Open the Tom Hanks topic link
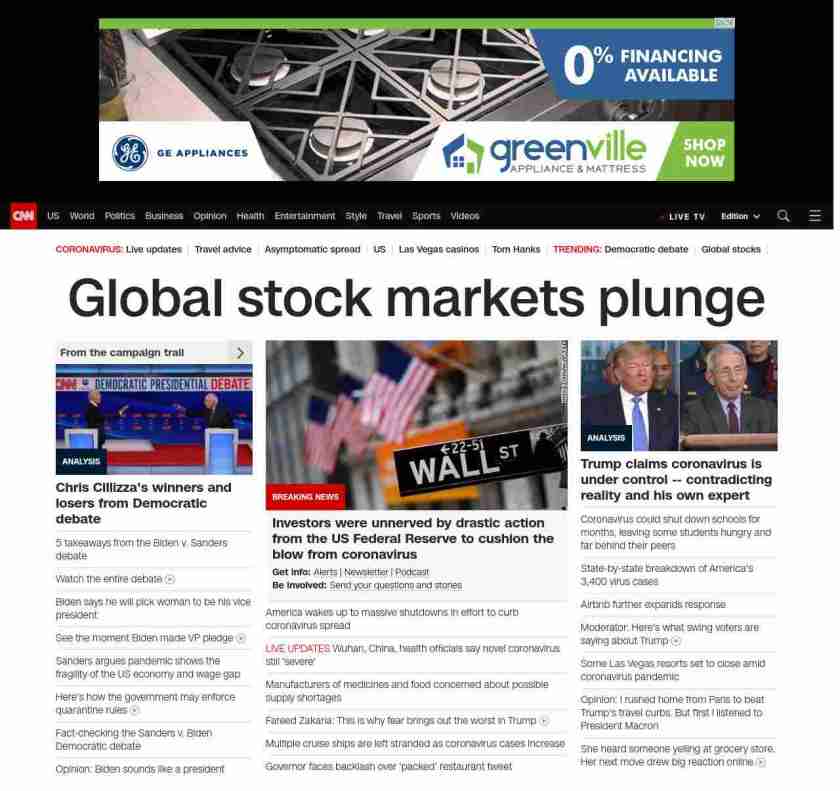The height and width of the screenshot is (791, 840). (515, 249)
